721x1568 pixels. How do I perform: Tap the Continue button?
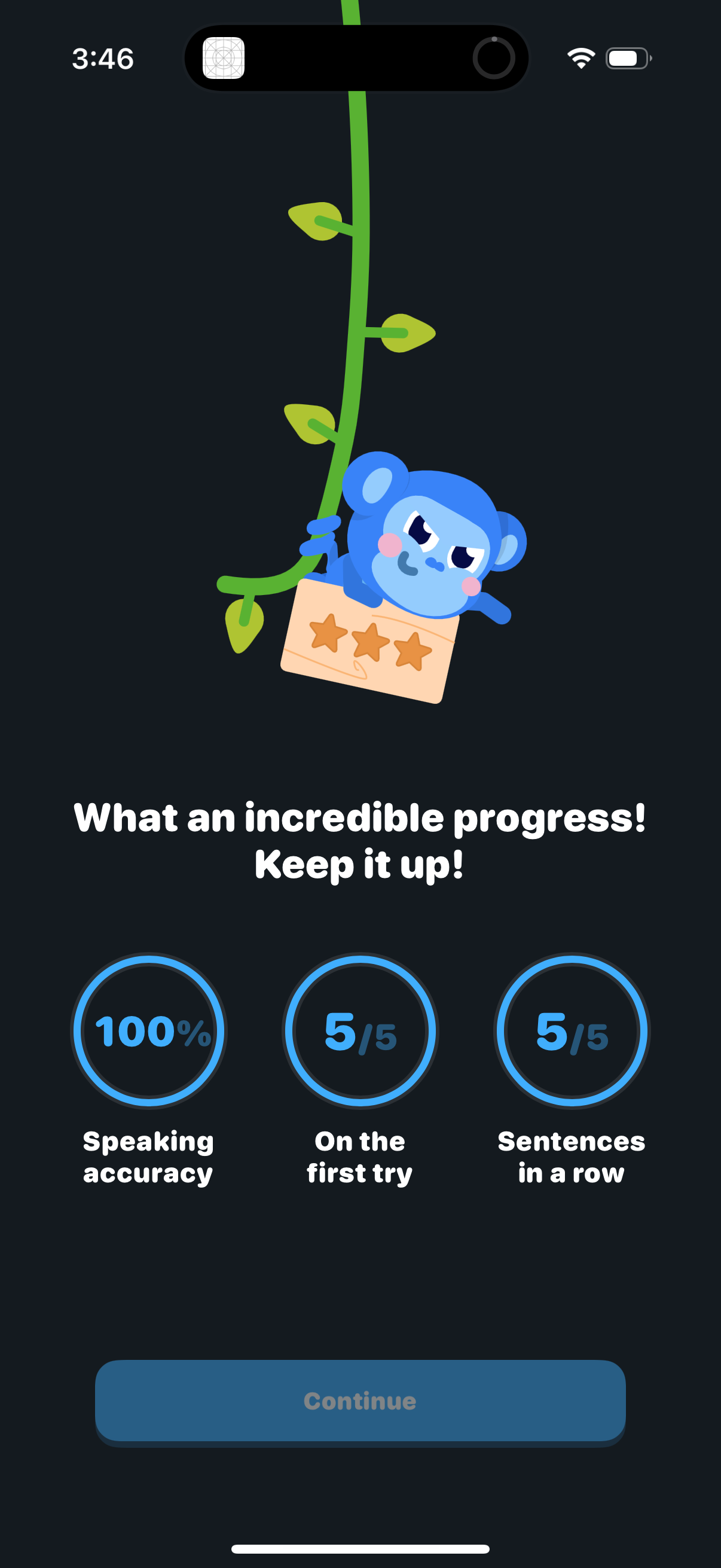[360, 1401]
